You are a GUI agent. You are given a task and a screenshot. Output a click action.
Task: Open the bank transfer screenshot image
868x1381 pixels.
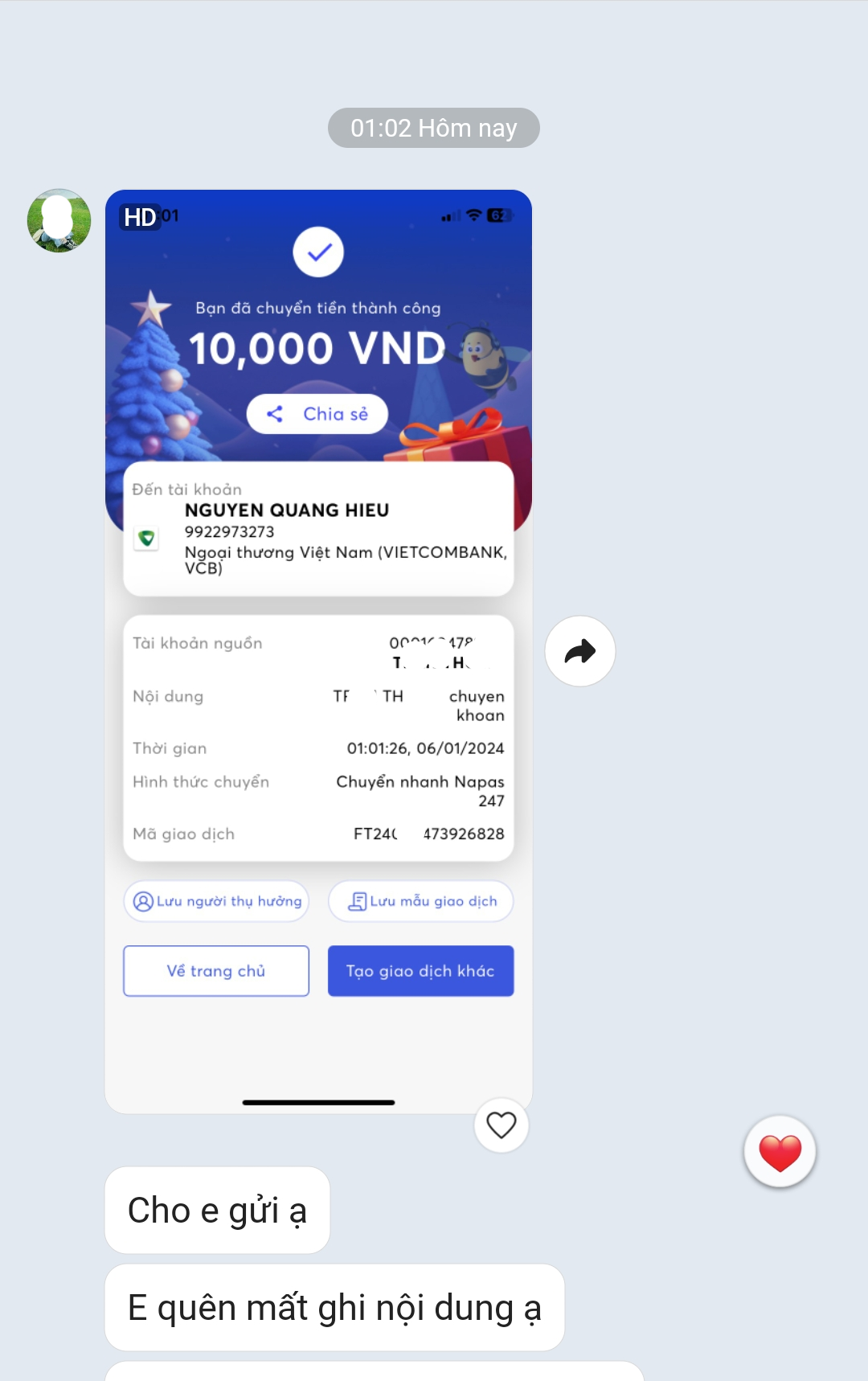(x=318, y=651)
